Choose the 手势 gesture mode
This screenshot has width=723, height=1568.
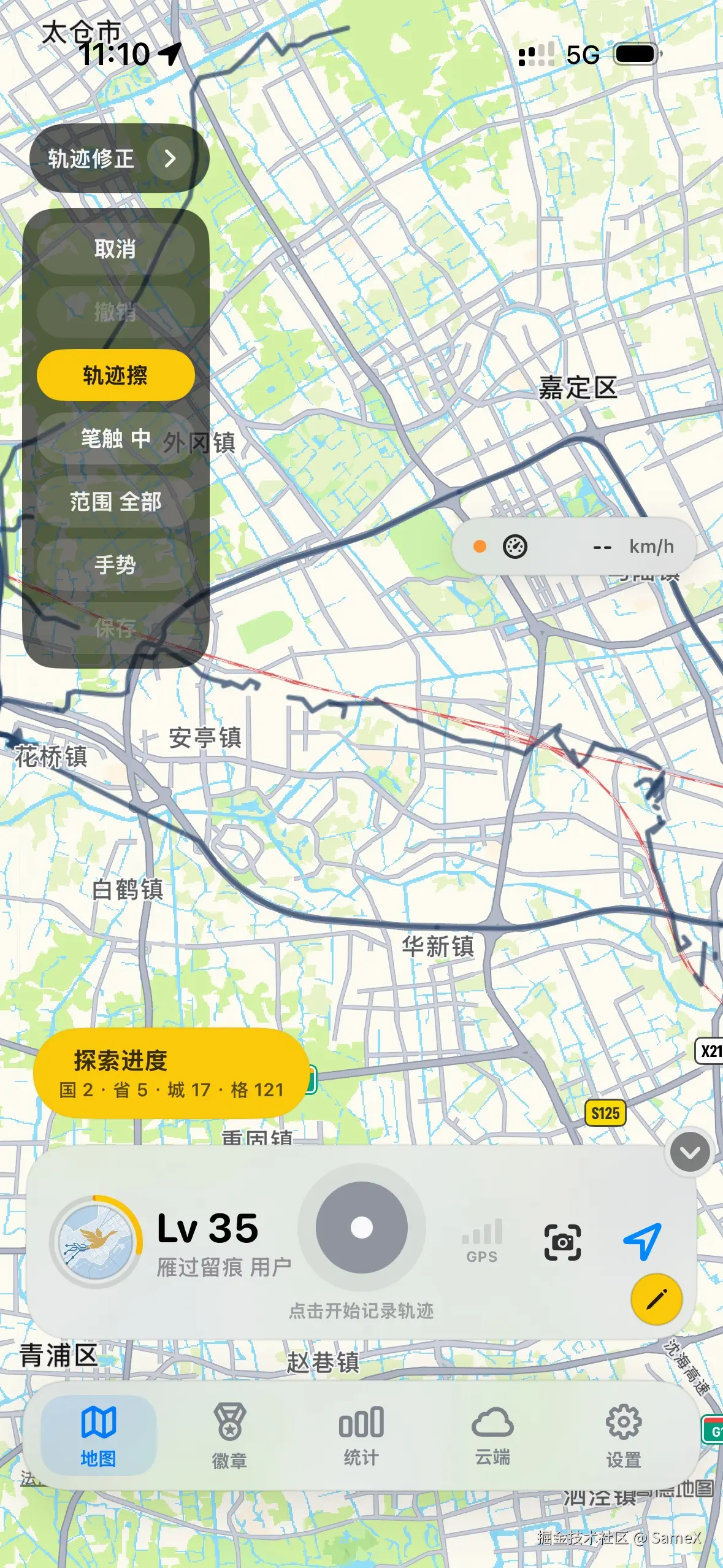[x=115, y=565]
